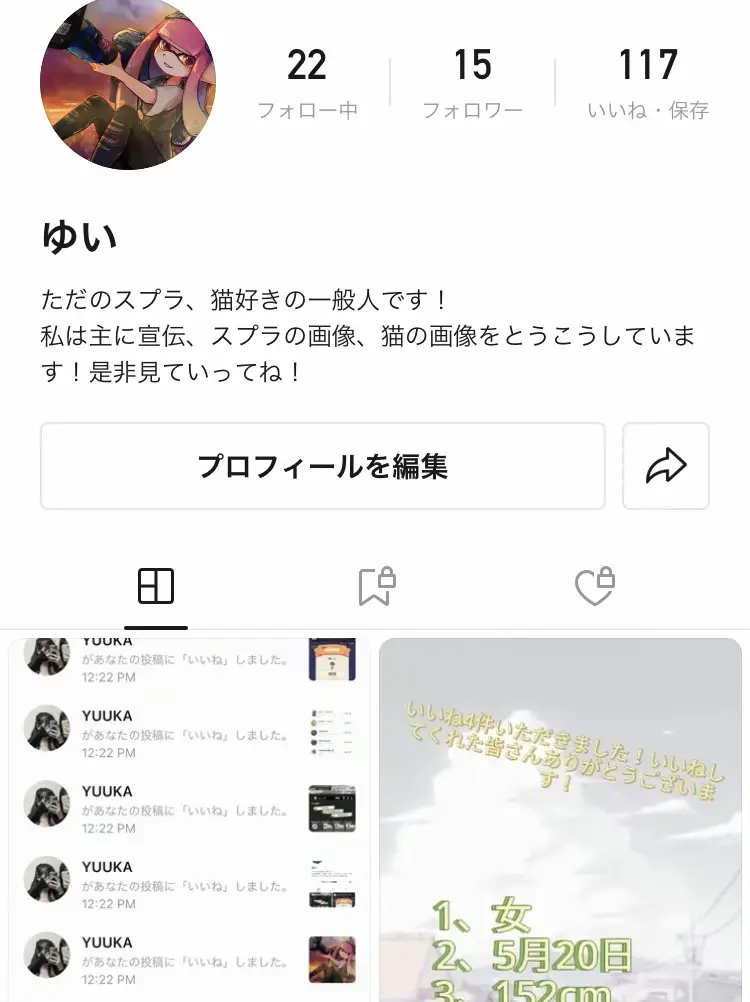Open the locked saved bookmarks tab
The image size is (750, 1002).
(x=376, y=587)
